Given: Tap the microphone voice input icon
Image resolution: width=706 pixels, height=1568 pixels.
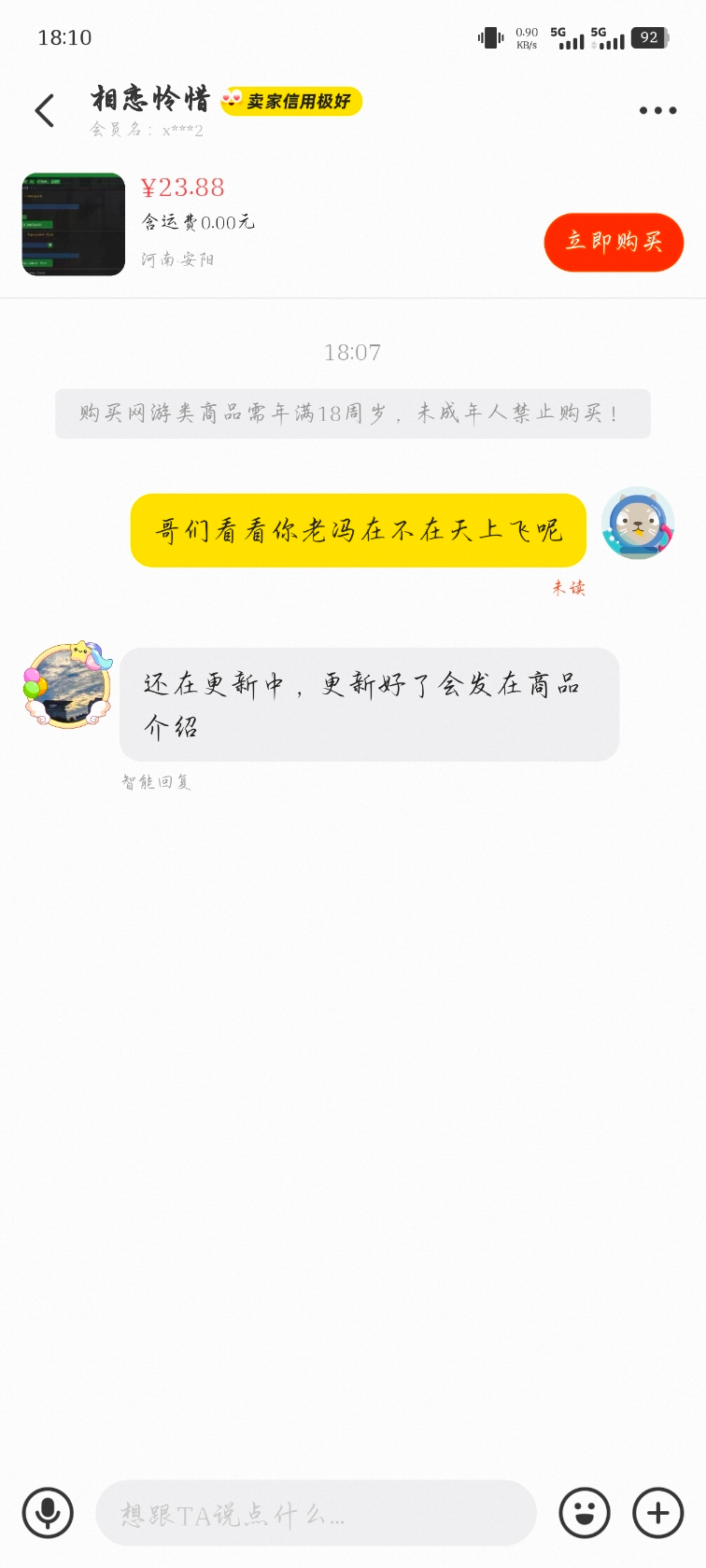Looking at the screenshot, I should (48, 1513).
